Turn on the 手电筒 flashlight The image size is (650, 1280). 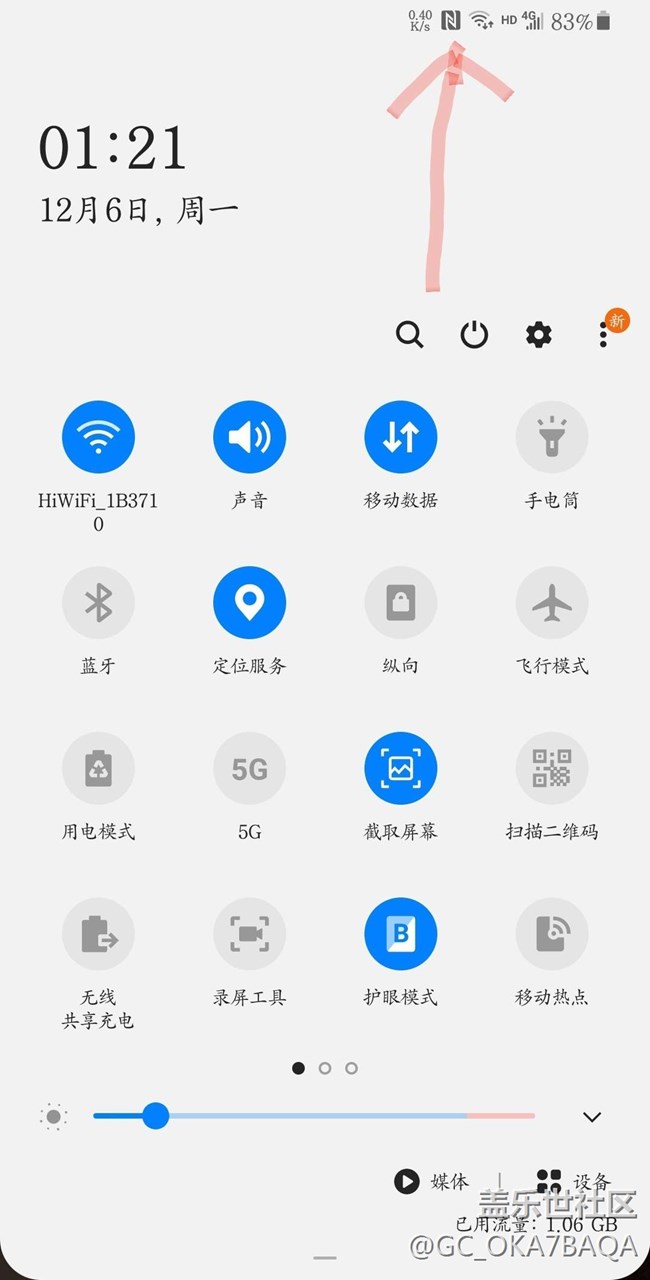pyautogui.click(x=552, y=436)
